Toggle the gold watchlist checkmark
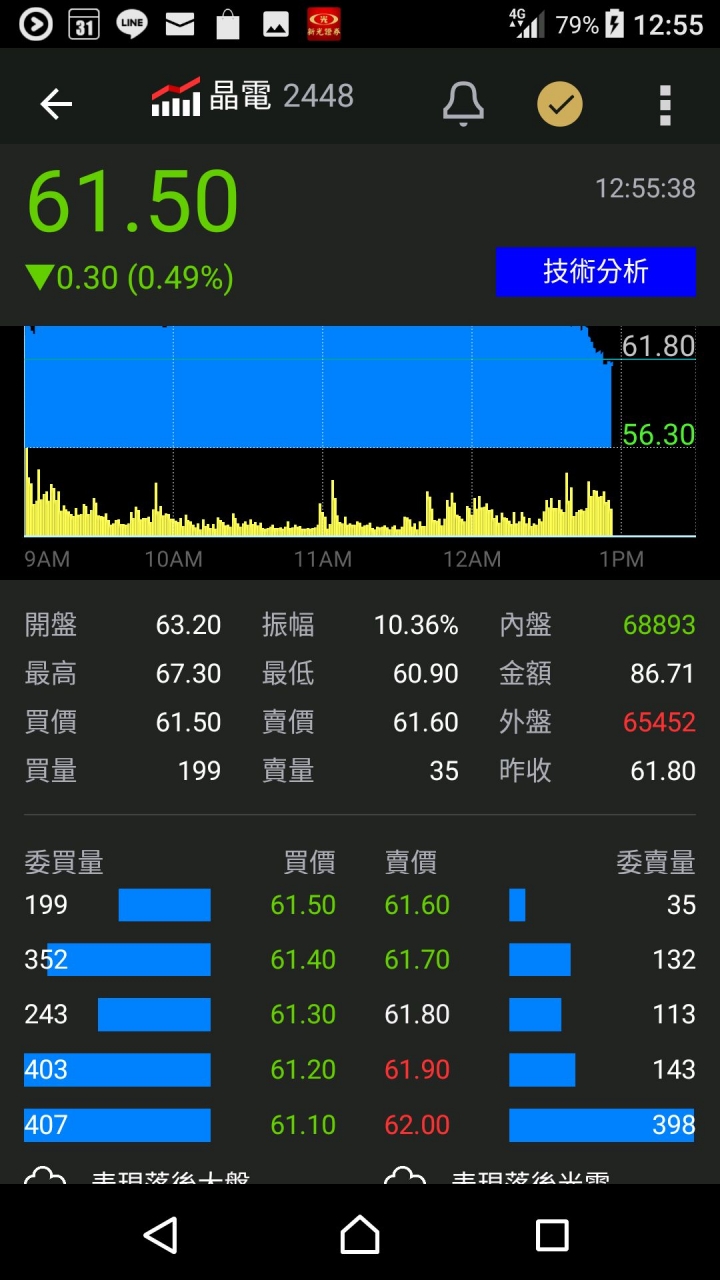The height and width of the screenshot is (1280, 720). [560, 104]
